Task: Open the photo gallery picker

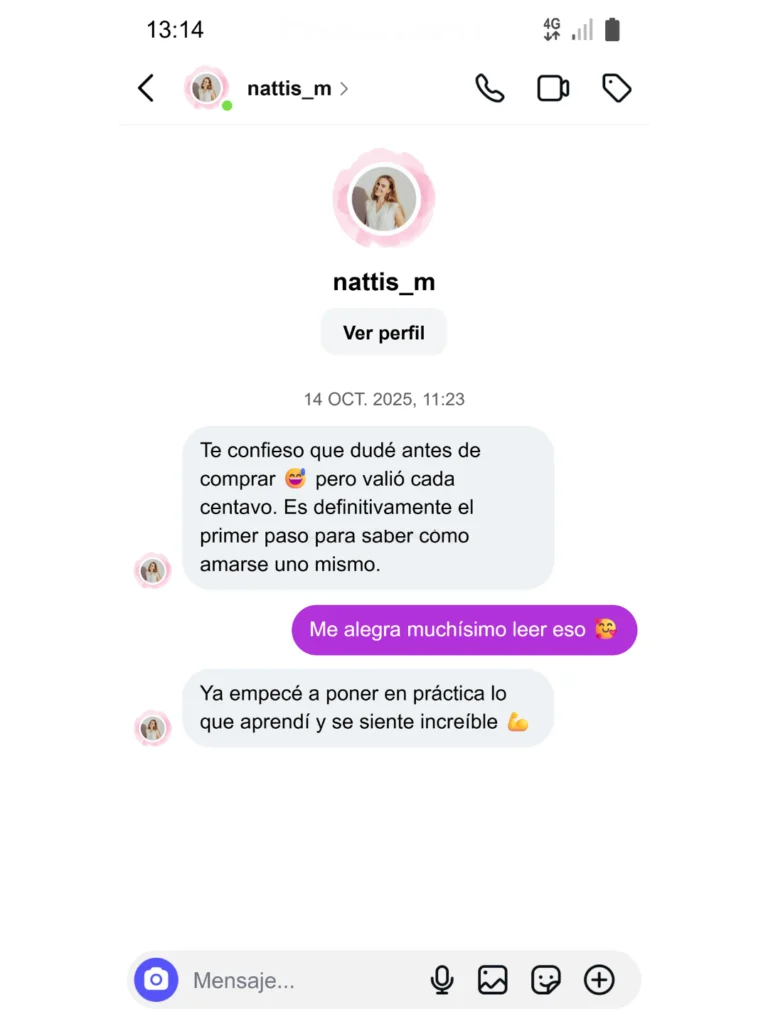Action: click(493, 980)
